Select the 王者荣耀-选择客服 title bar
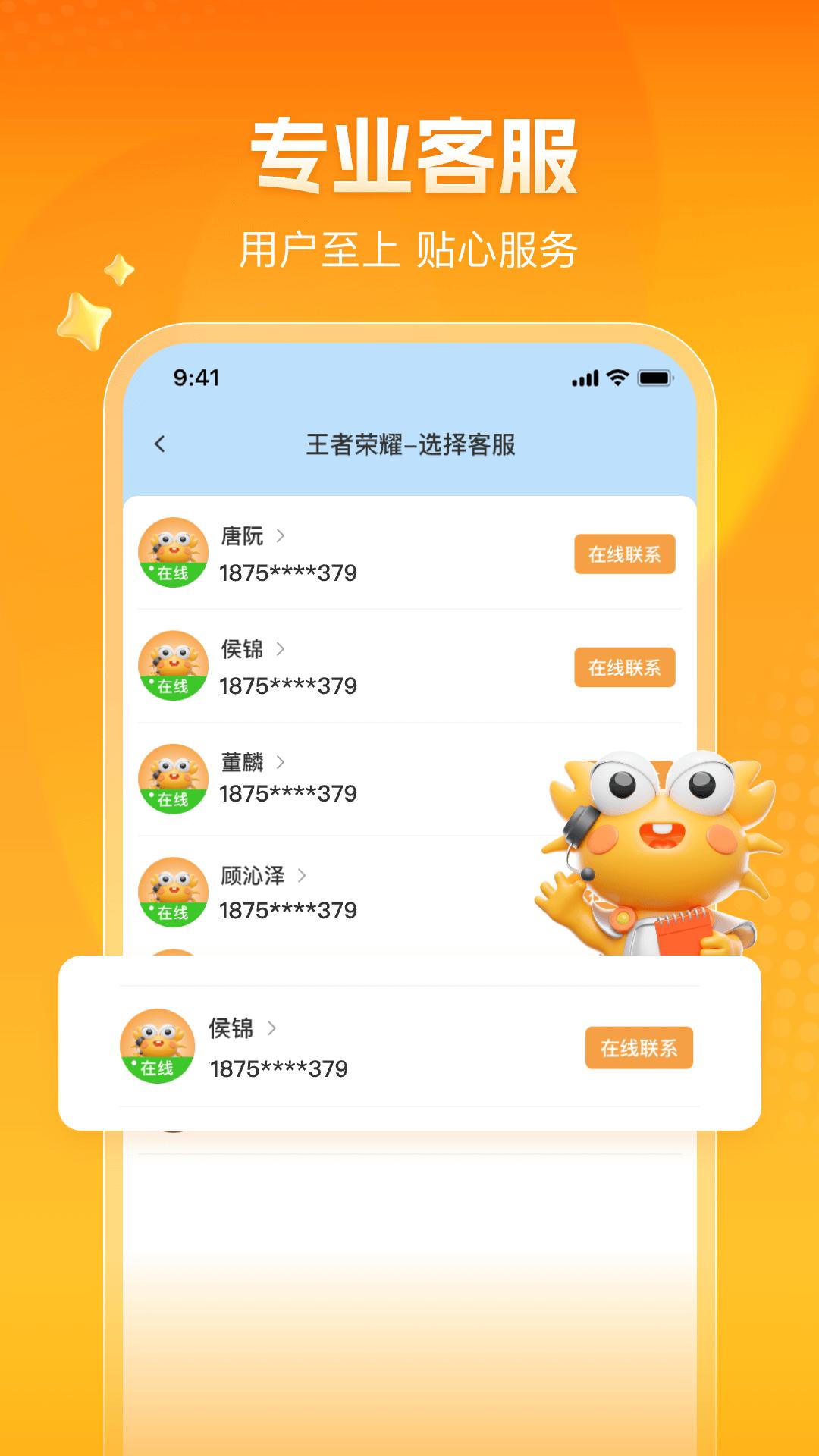Viewport: 819px width, 1456px height. click(x=409, y=443)
